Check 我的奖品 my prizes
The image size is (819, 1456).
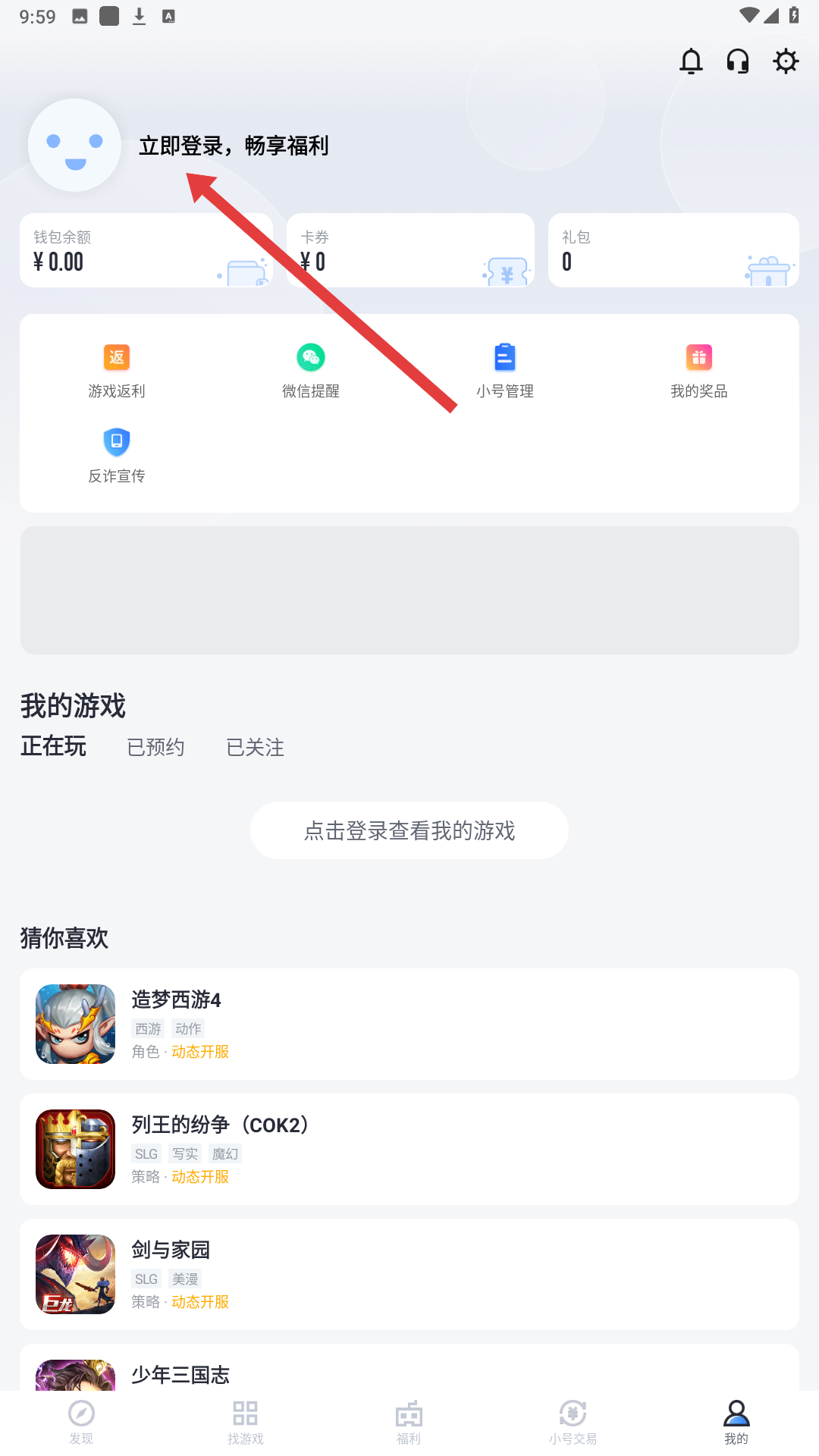coord(699,371)
